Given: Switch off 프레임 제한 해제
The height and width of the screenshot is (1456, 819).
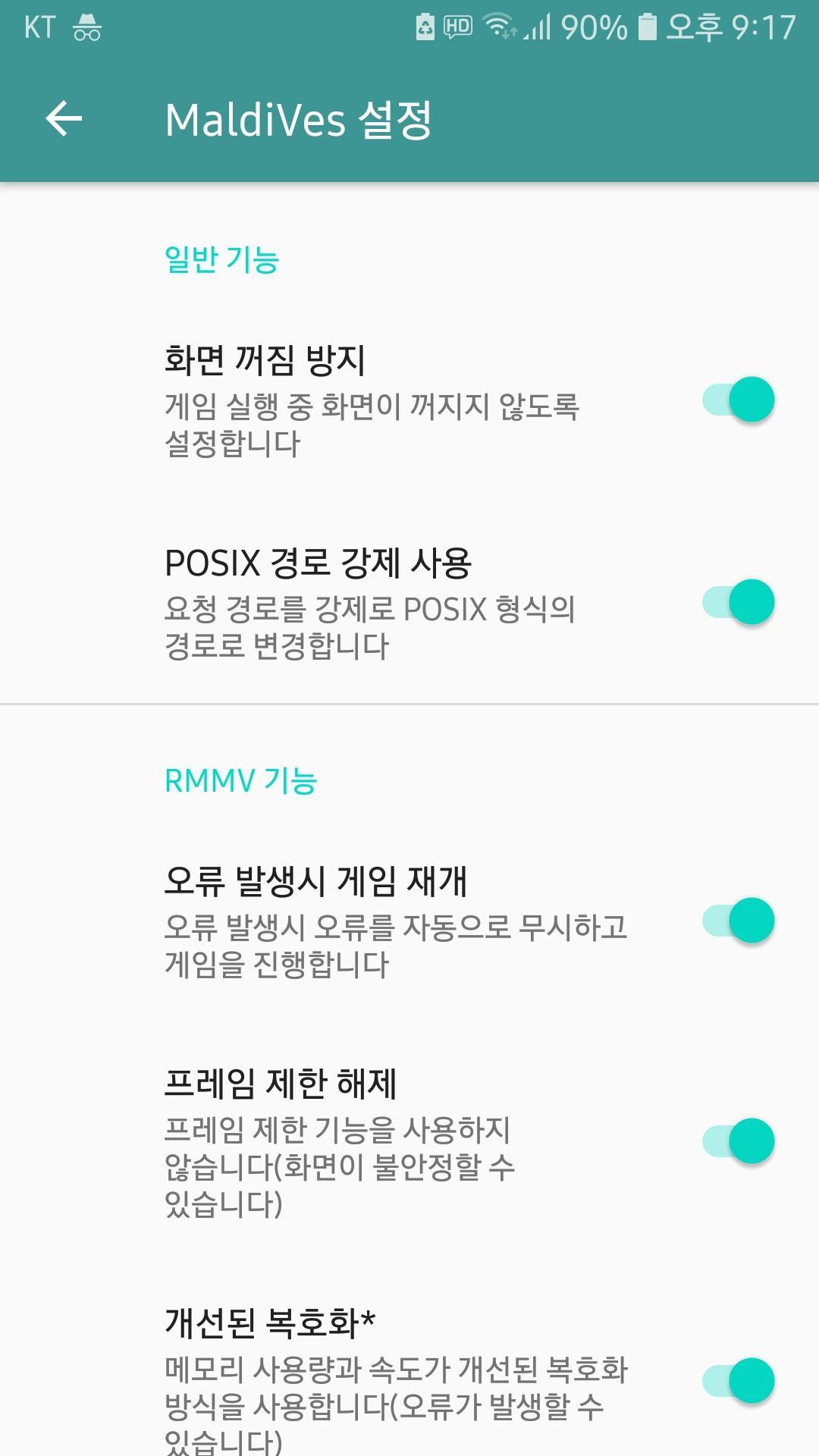Looking at the screenshot, I should pyautogui.click(x=738, y=1141).
